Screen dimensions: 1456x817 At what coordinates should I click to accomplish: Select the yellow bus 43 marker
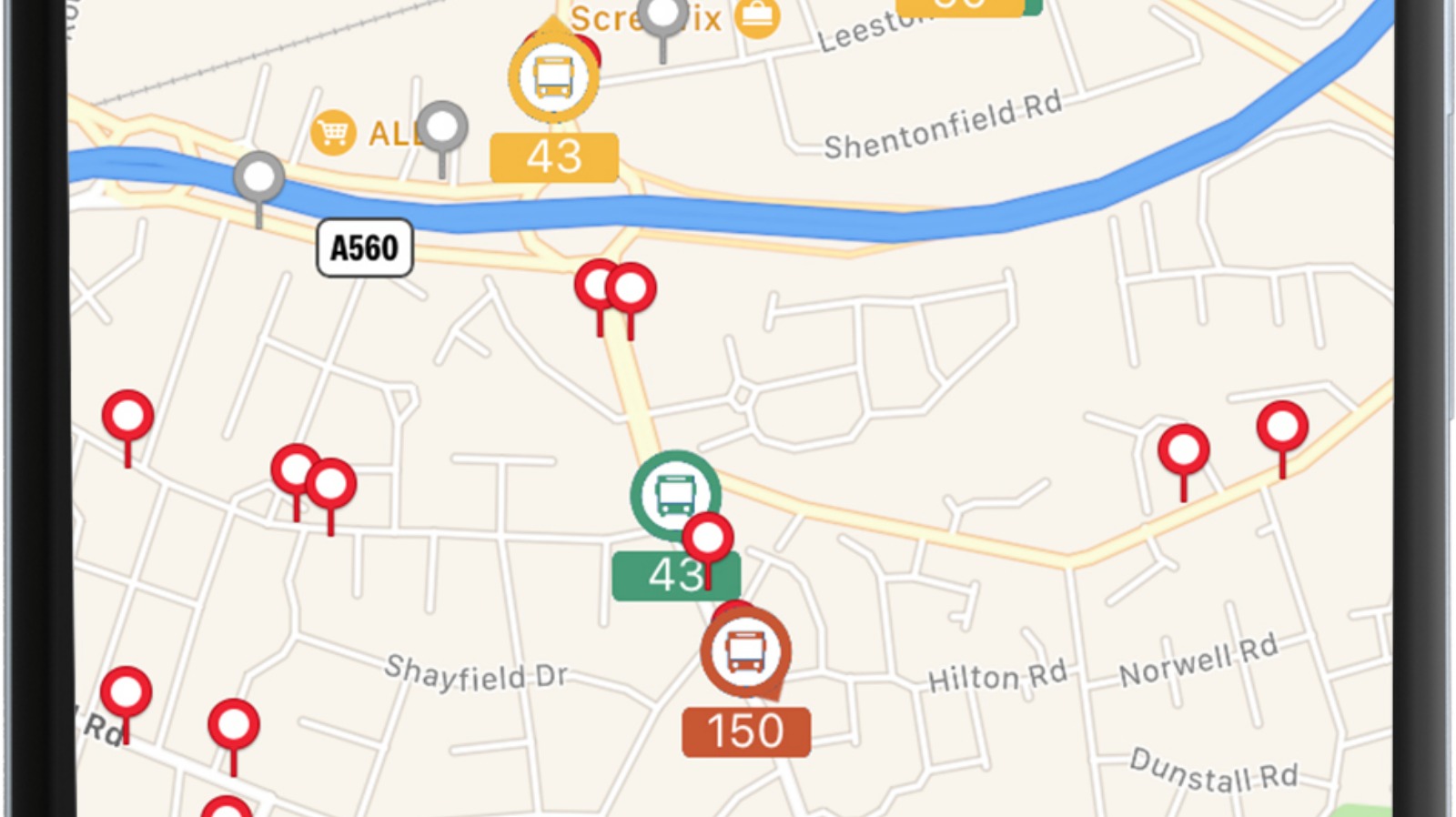click(553, 78)
